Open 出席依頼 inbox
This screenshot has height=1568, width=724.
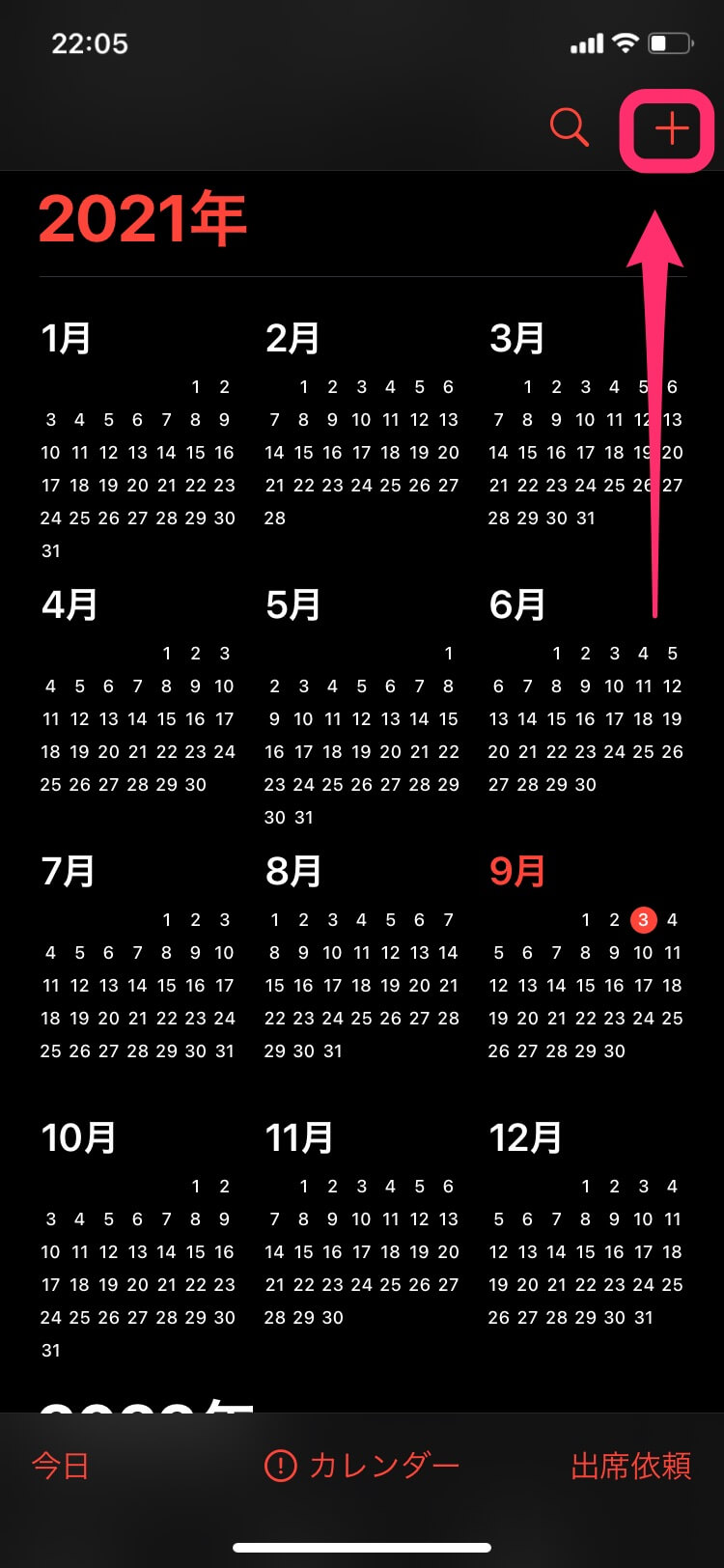tap(630, 1466)
